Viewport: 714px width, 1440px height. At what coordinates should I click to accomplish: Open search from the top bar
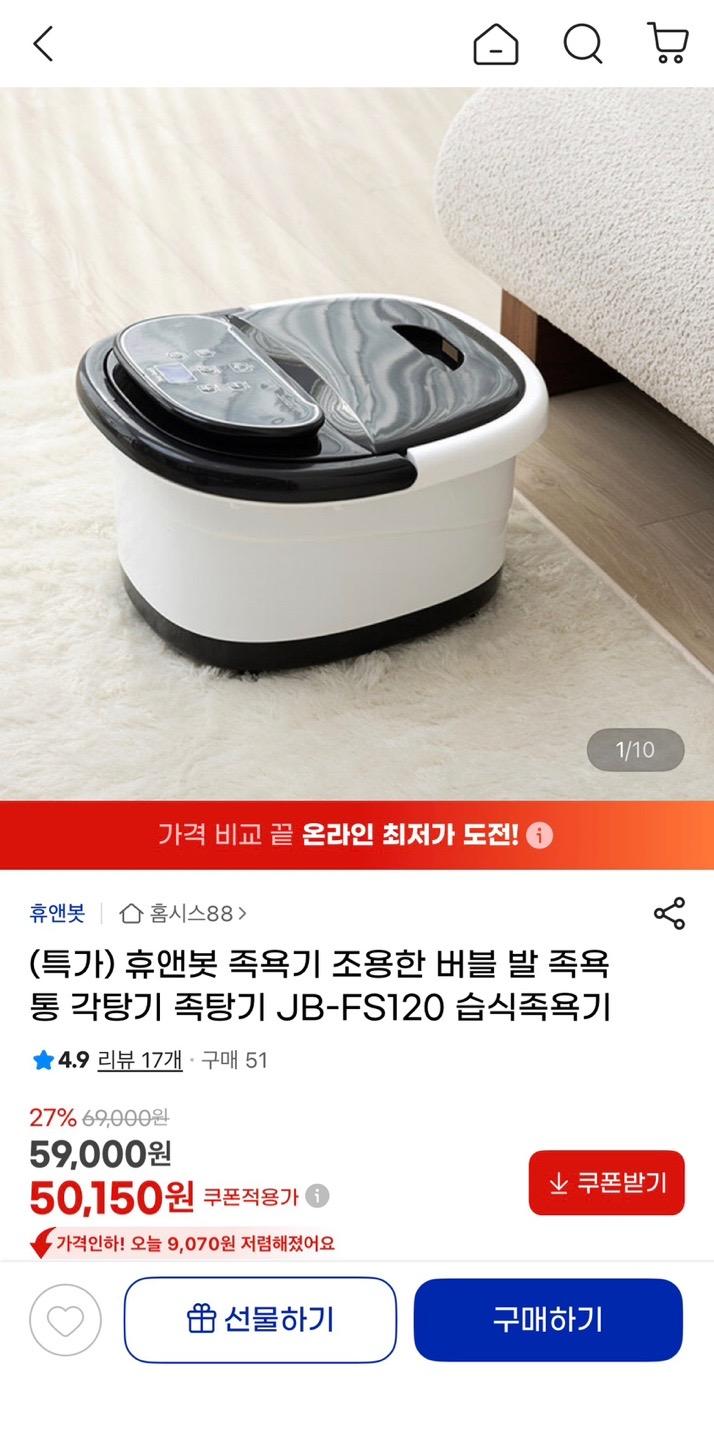coord(582,44)
